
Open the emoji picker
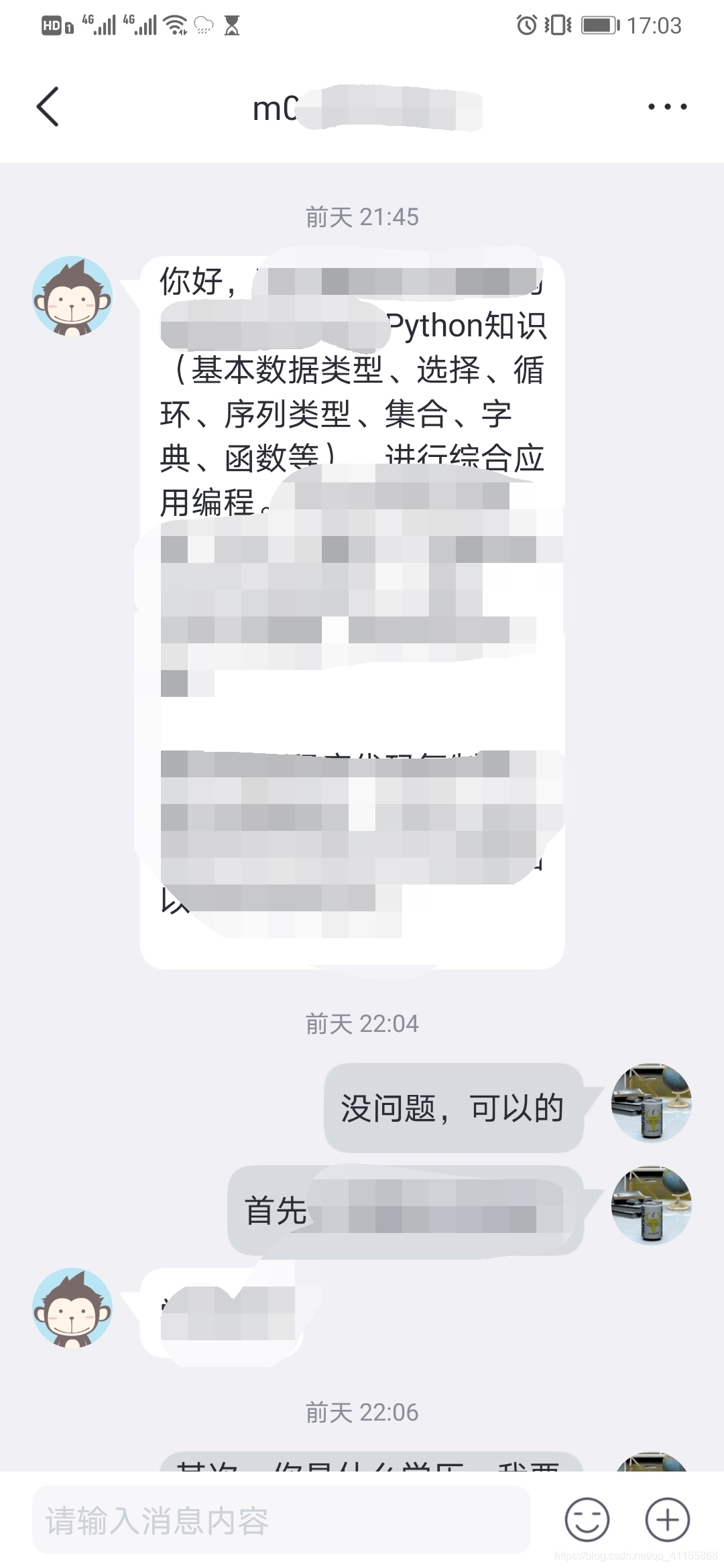(x=587, y=1520)
